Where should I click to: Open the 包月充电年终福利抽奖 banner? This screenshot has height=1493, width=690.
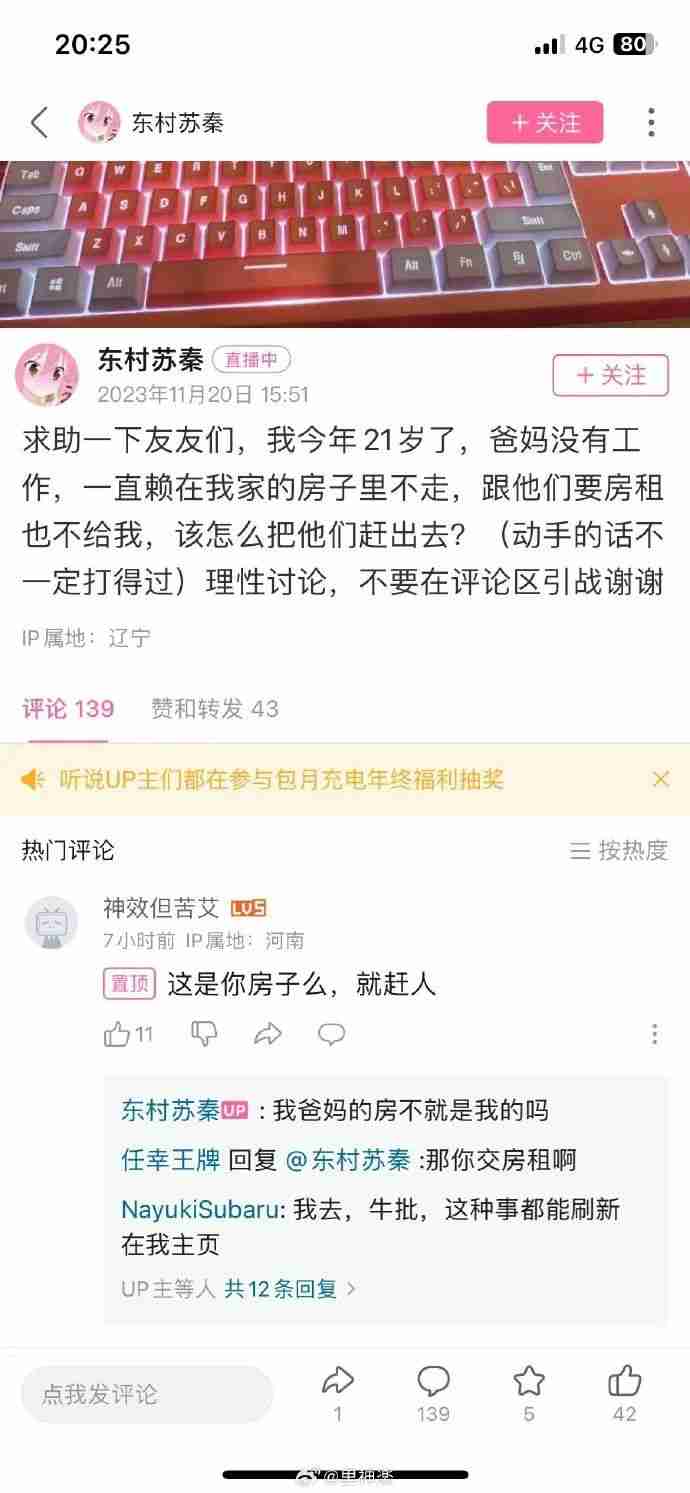coord(282,779)
